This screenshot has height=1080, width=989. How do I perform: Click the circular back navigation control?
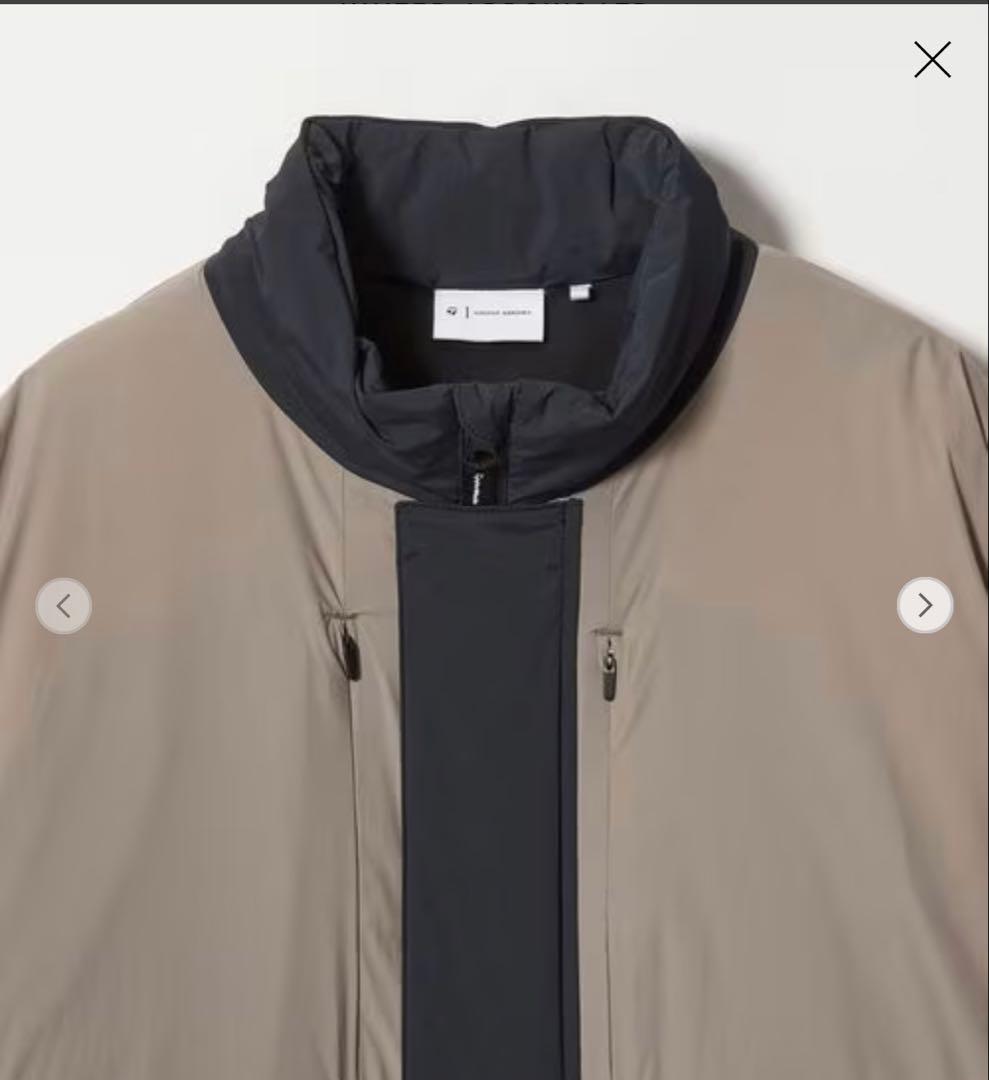click(x=63, y=605)
